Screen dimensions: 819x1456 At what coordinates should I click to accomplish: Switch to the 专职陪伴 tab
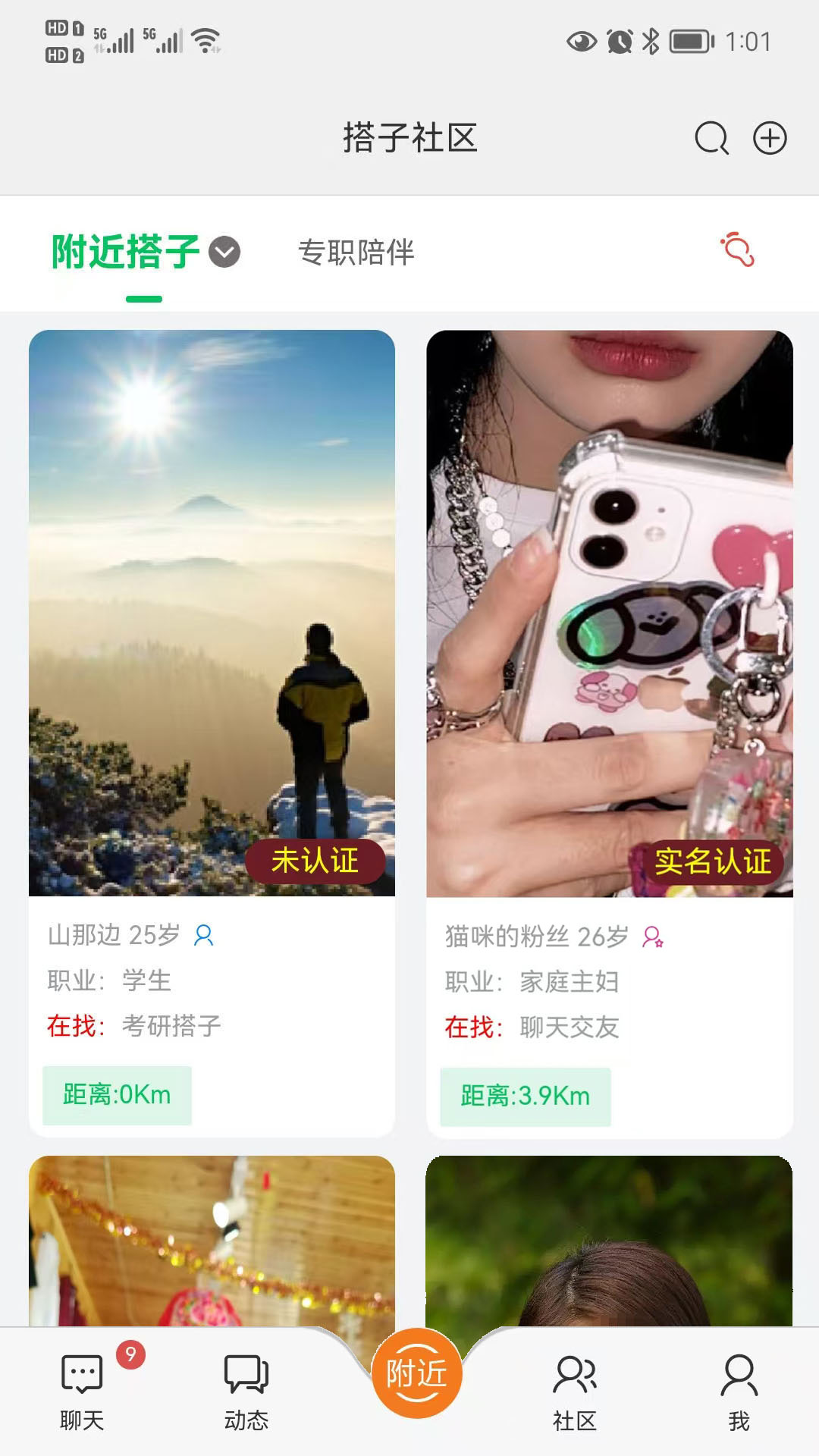pyautogui.click(x=356, y=253)
